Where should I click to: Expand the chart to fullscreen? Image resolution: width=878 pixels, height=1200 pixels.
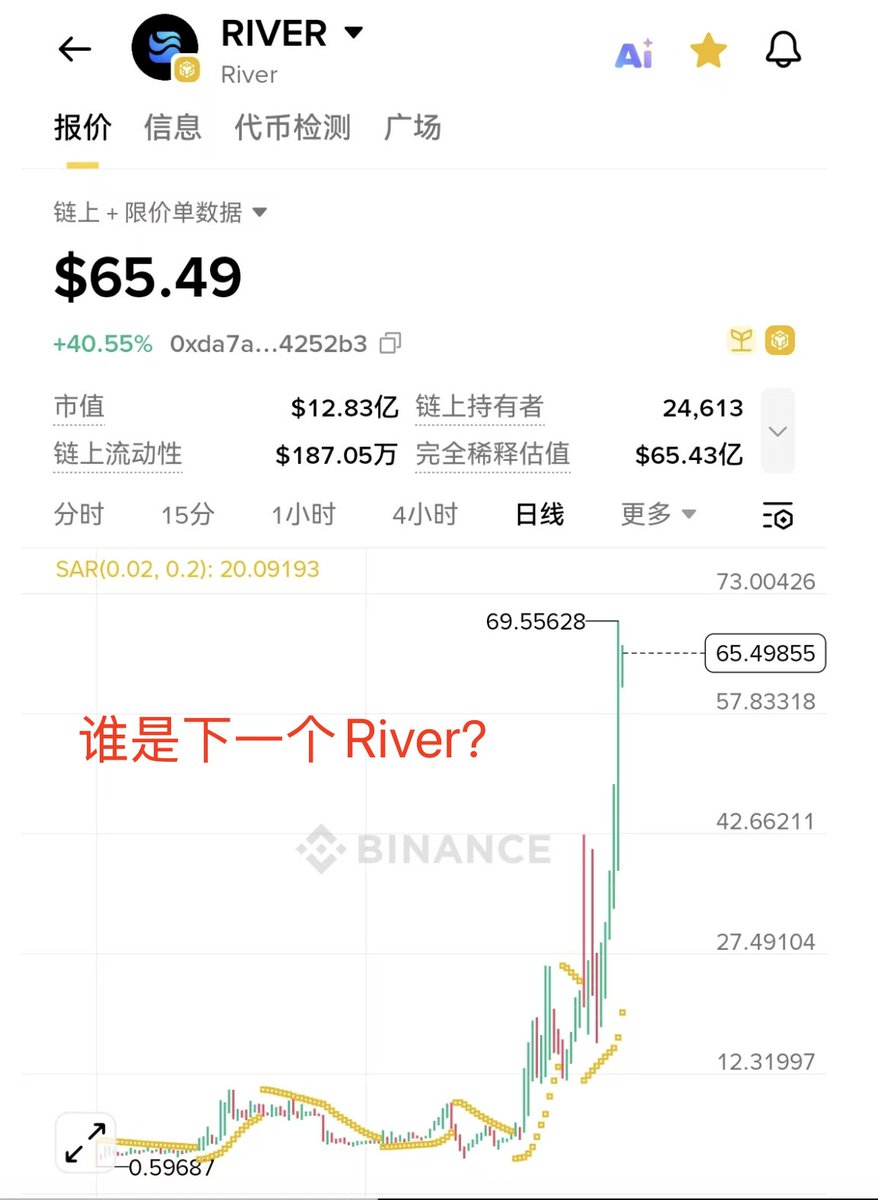click(x=85, y=1143)
